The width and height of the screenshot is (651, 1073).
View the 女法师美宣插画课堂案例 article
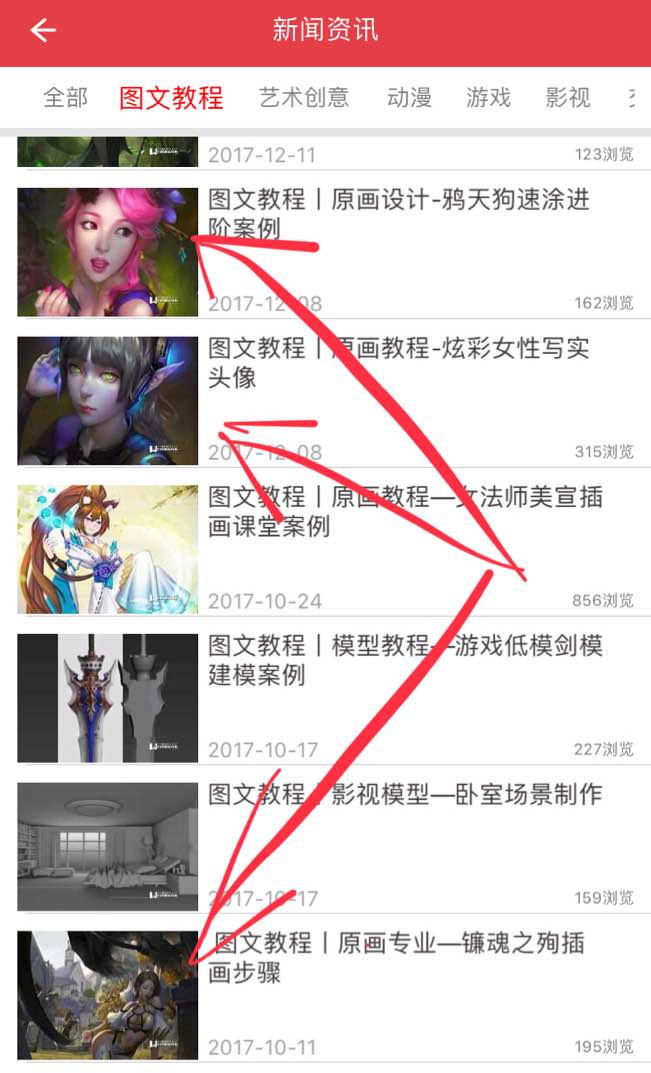[405, 511]
